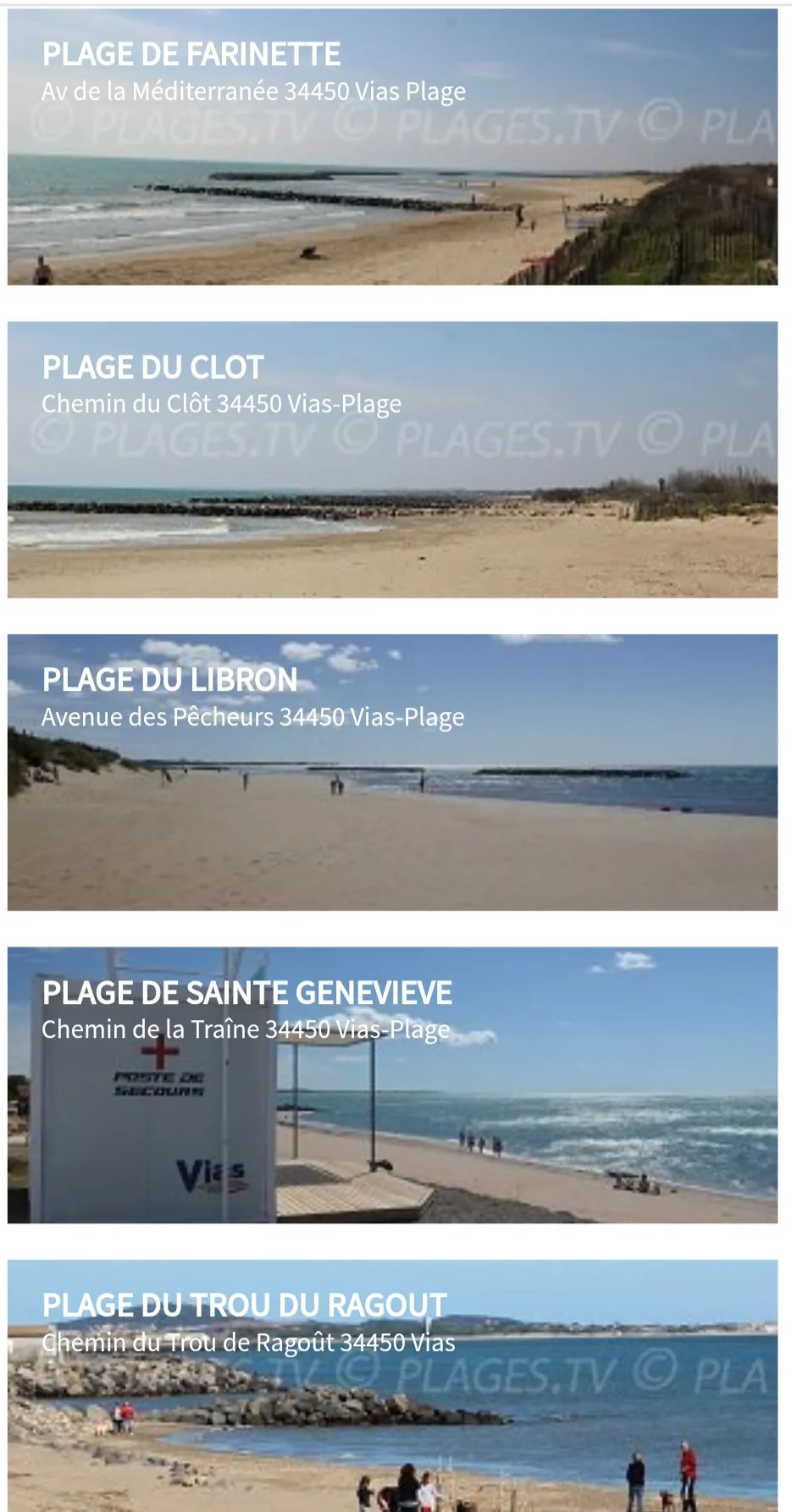Select the Plage du Libron card
Image resolution: width=792 pixels, height=1512 pixels.
pos(392,772)
